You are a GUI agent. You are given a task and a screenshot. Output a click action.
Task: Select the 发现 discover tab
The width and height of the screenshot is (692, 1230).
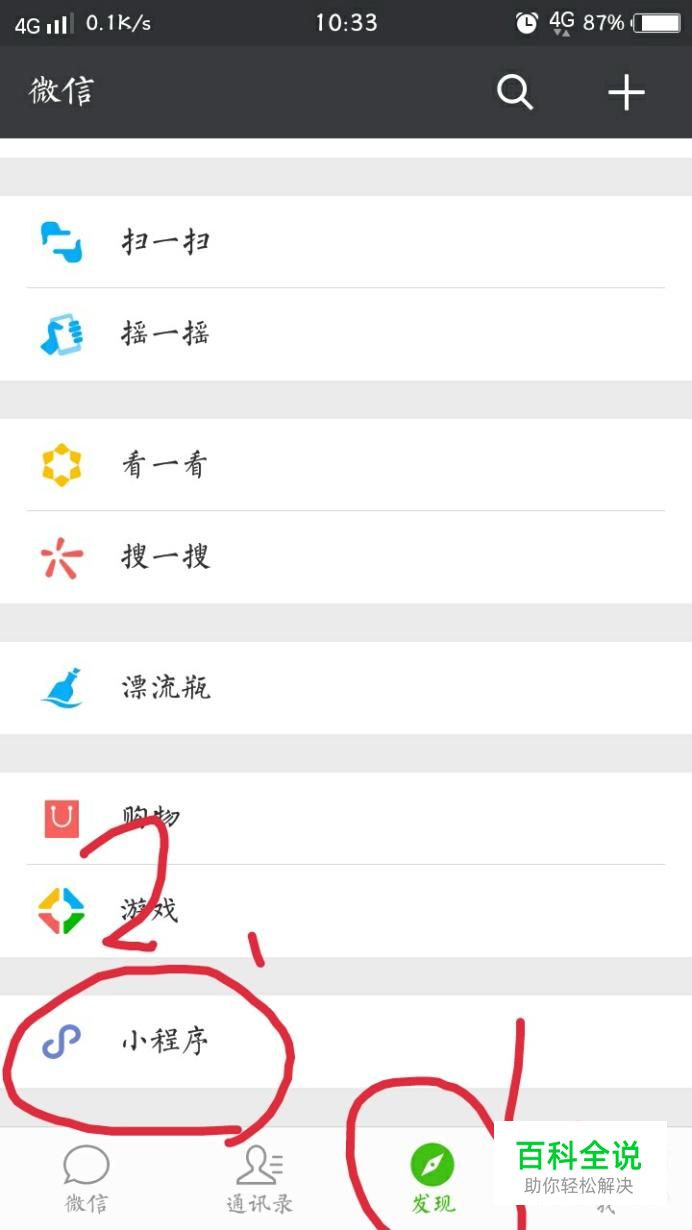tap(432, 1180)
